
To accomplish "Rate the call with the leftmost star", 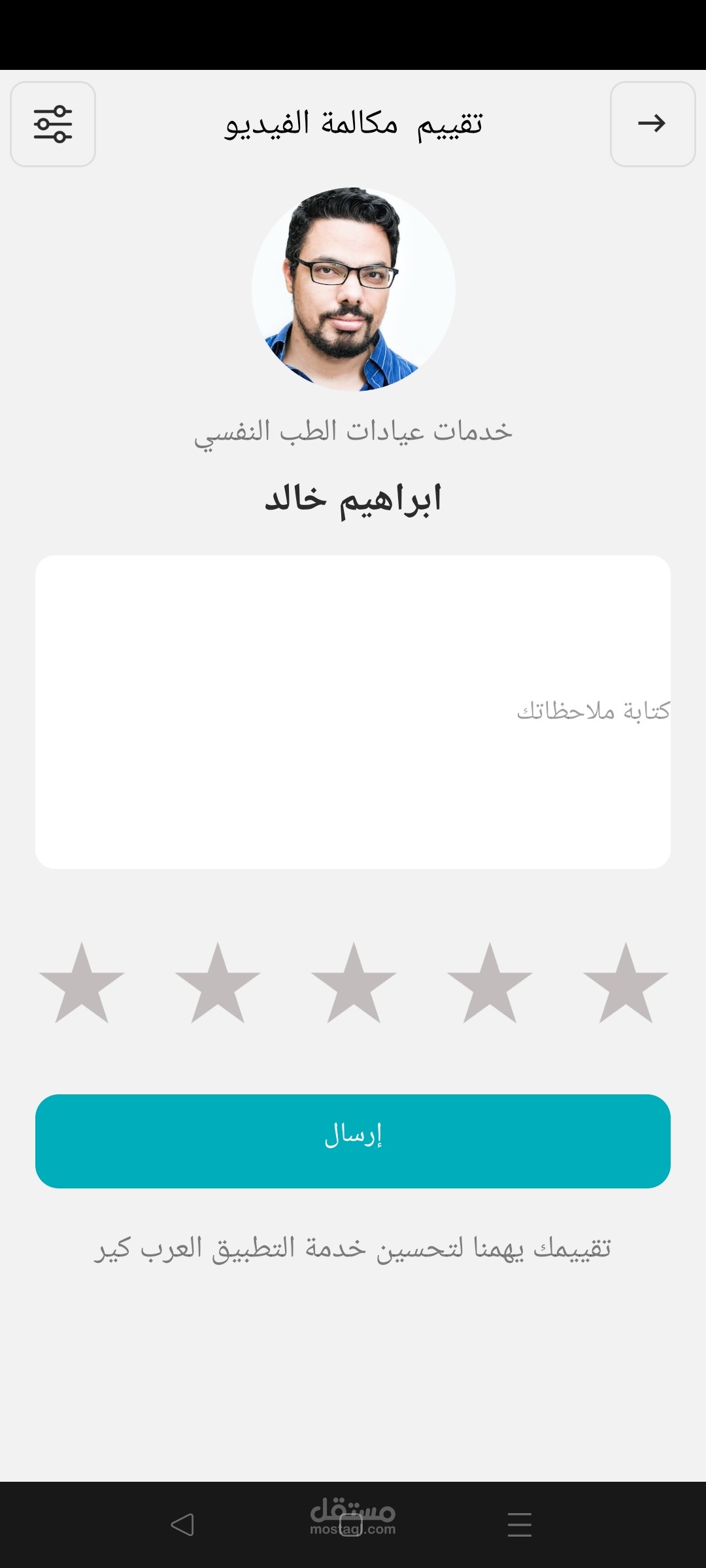I will [x=82, y=985].
